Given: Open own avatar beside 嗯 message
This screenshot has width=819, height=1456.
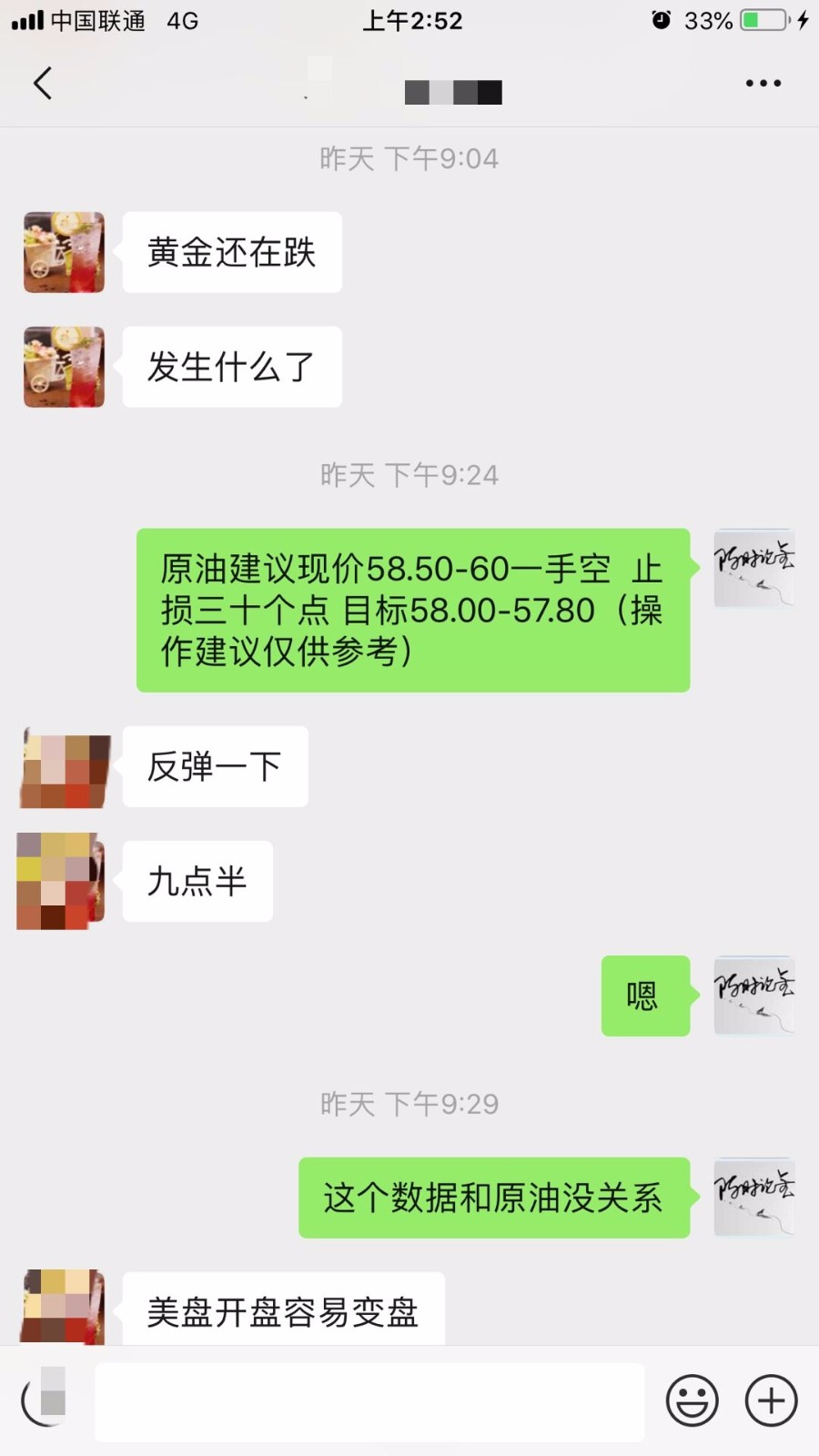Looking at the screenshot, I should (753, 996).
